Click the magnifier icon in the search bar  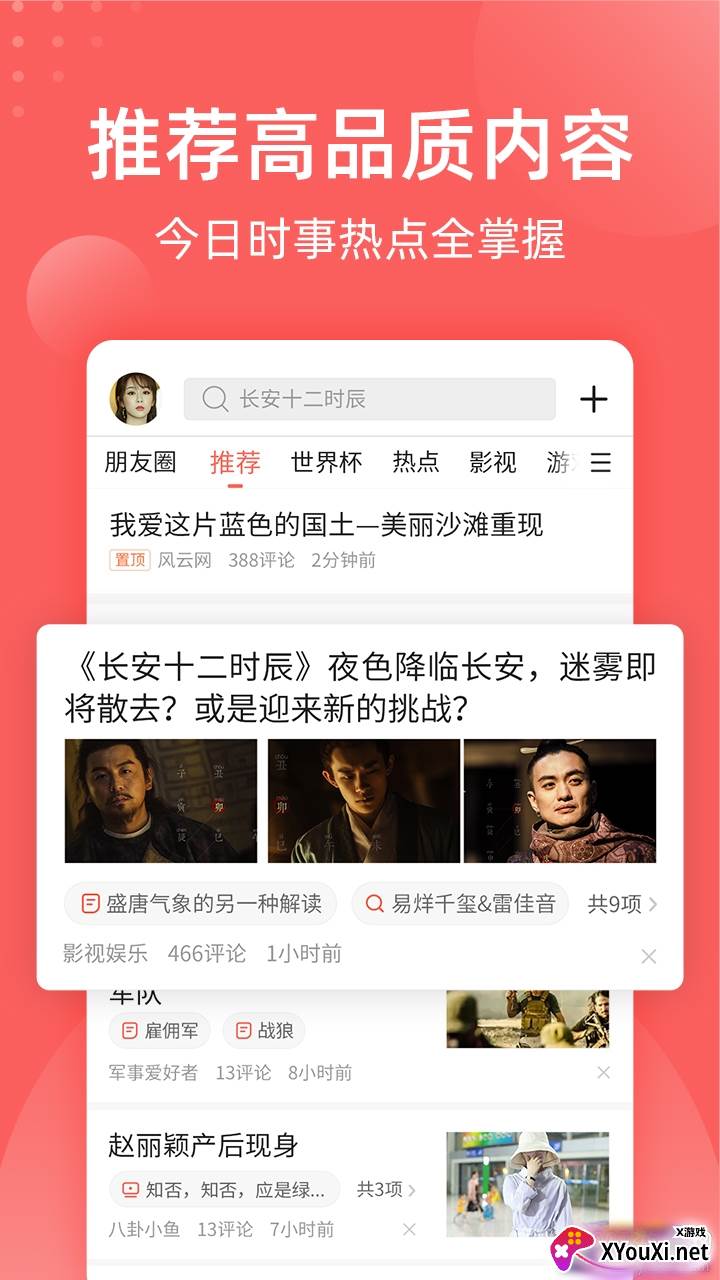(x=215, y=399)
